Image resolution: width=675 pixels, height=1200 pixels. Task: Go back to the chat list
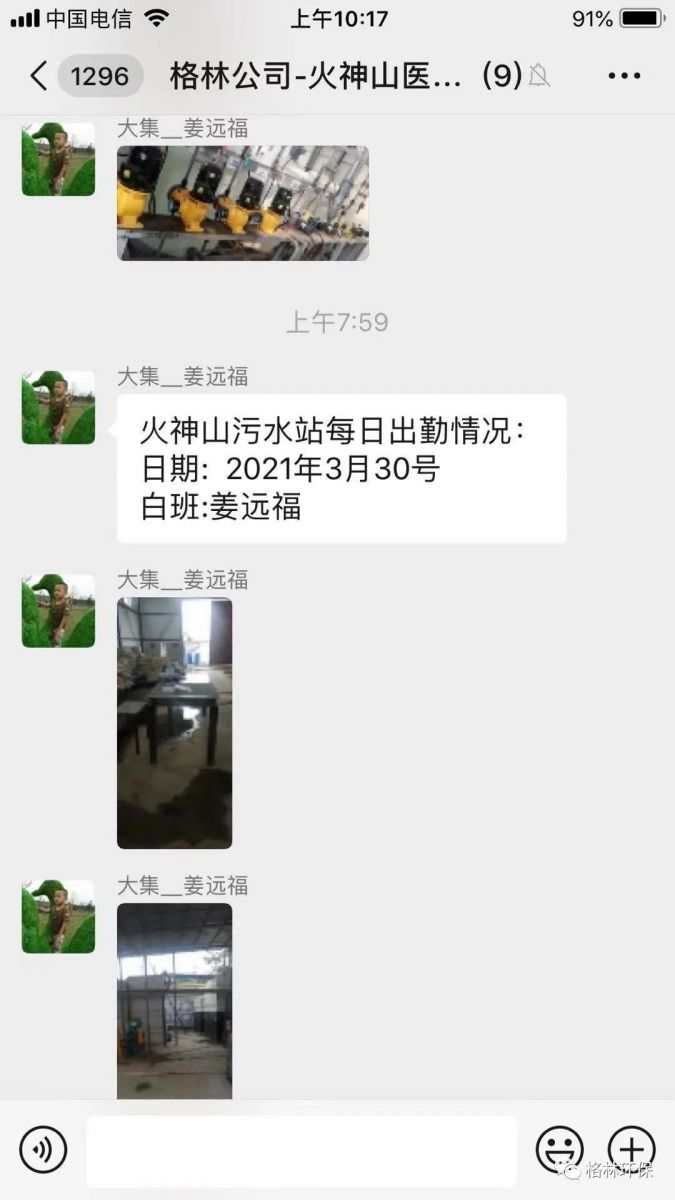[x=40, y=76]
